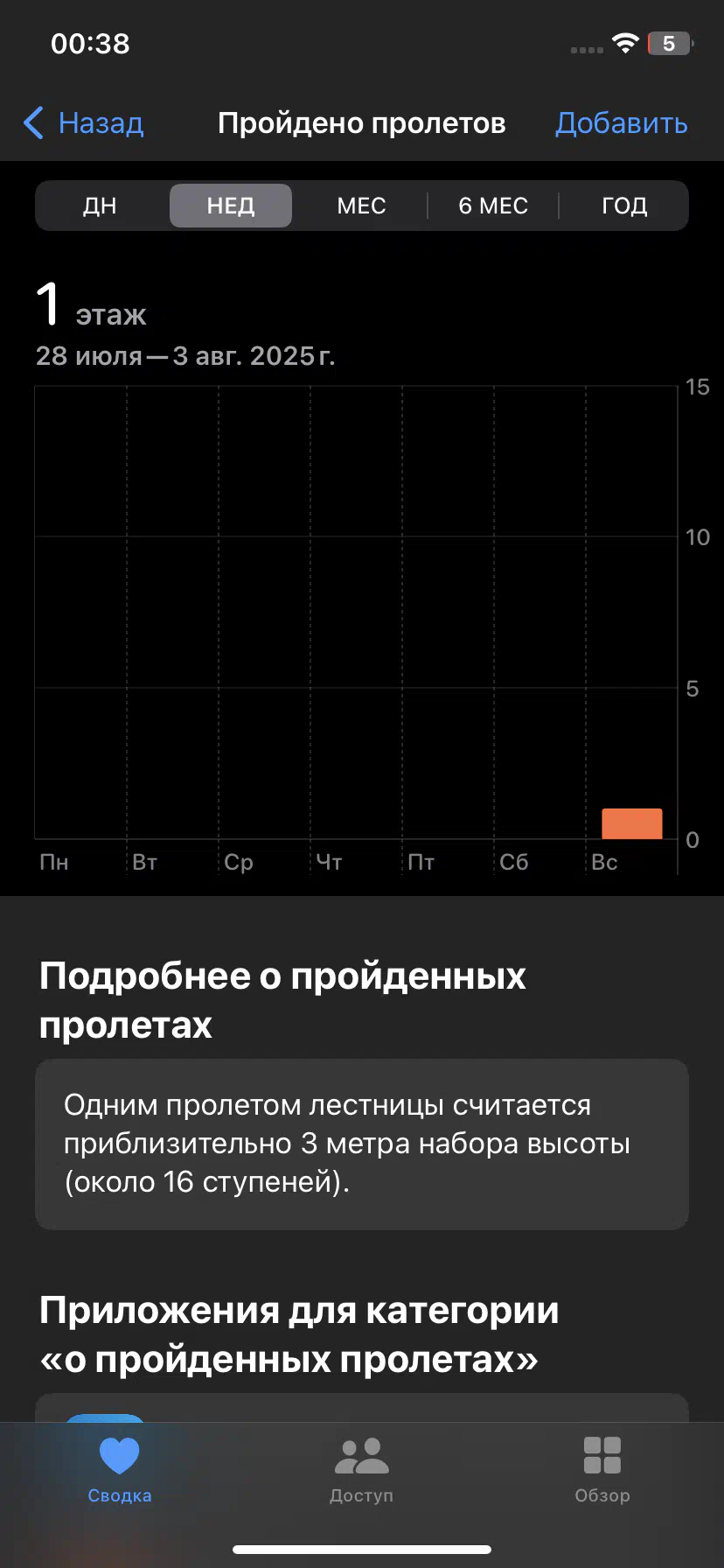
Task: Switch to the МЕС month view
Action: [361, 206]
